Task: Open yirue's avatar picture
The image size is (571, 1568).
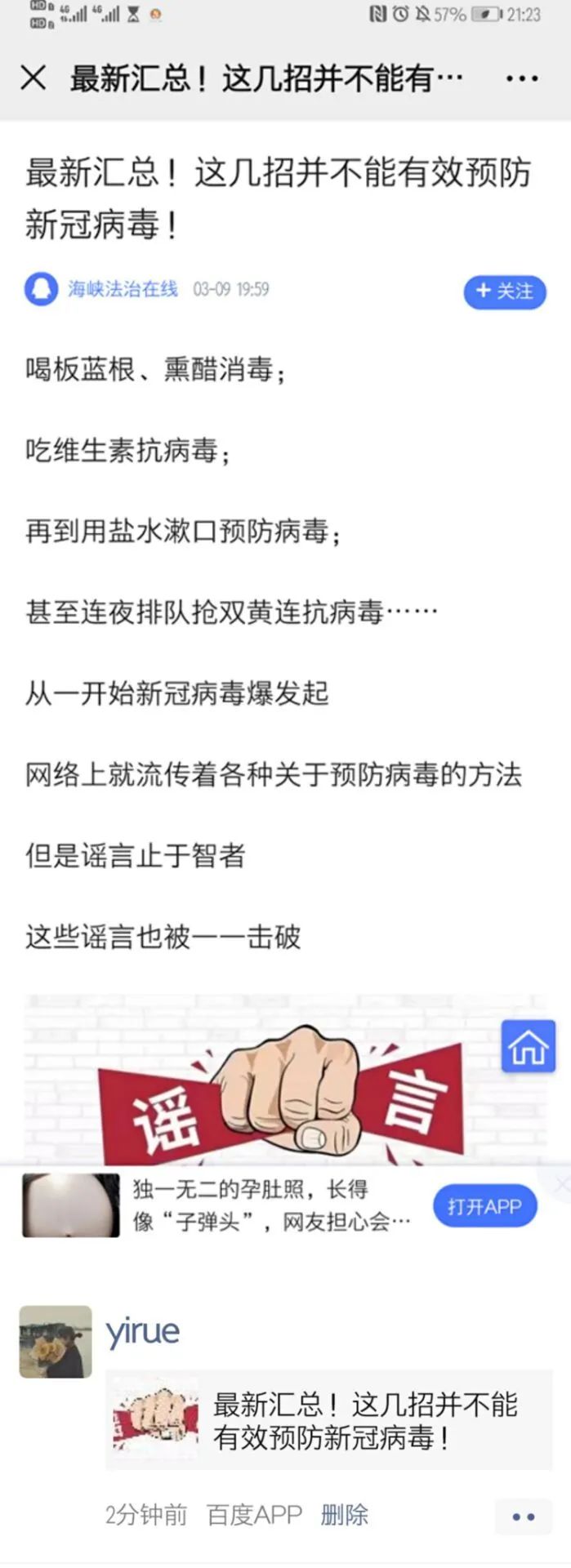Action: (x=56, y=1342)
